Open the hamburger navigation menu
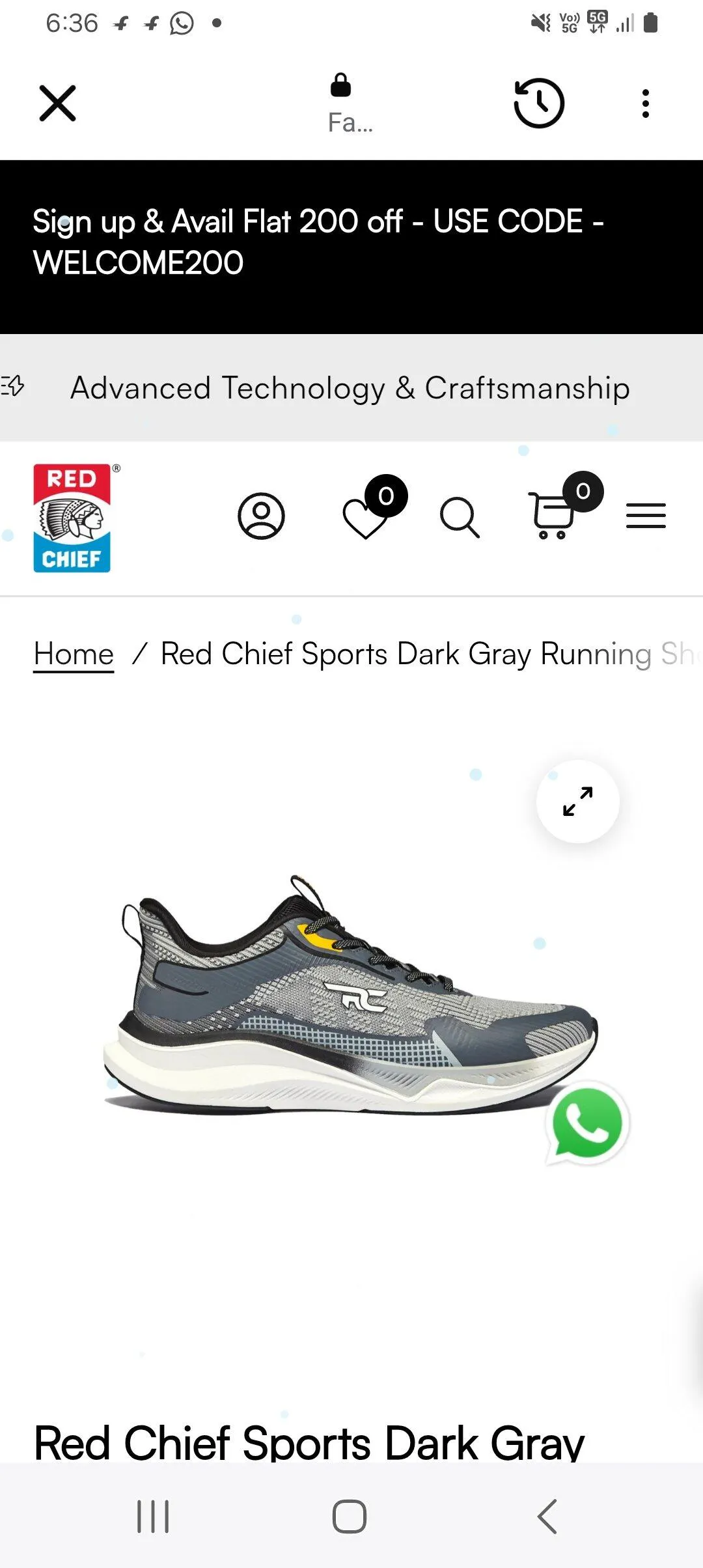The width and height of the screenshot is (703, 1568). 646,516
